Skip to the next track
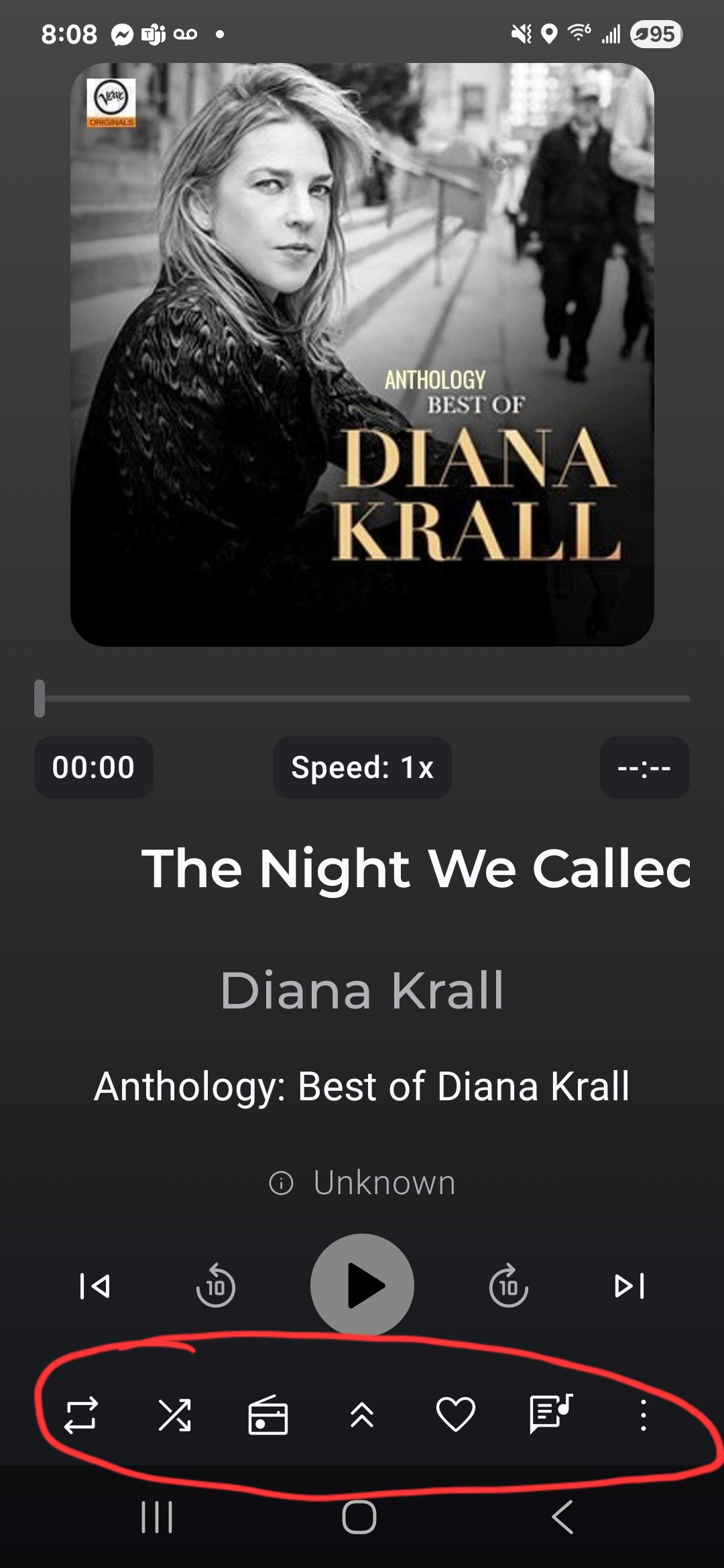 (x=630, y=1286)
